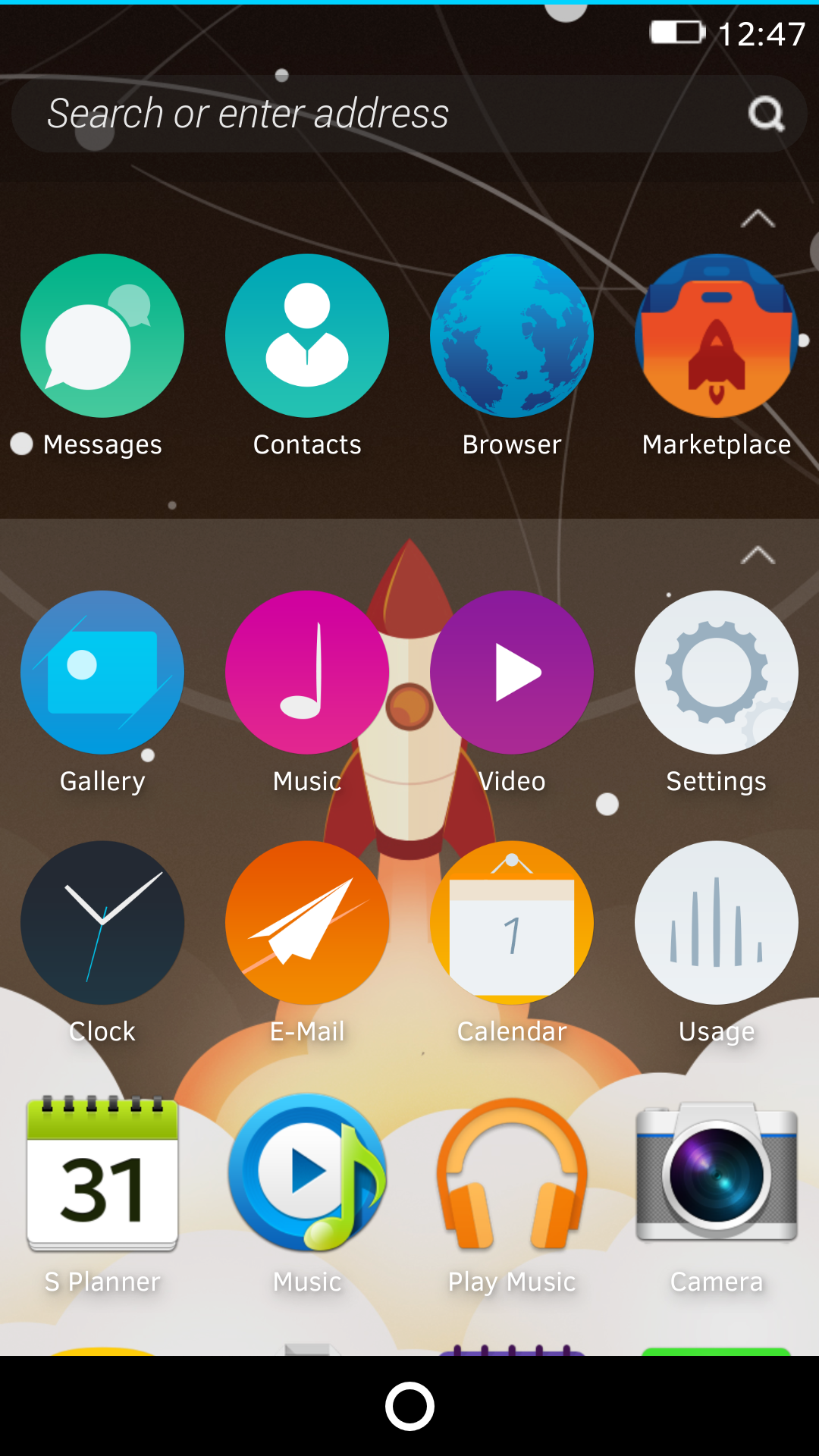Open the Calendar app

(512, 923)
